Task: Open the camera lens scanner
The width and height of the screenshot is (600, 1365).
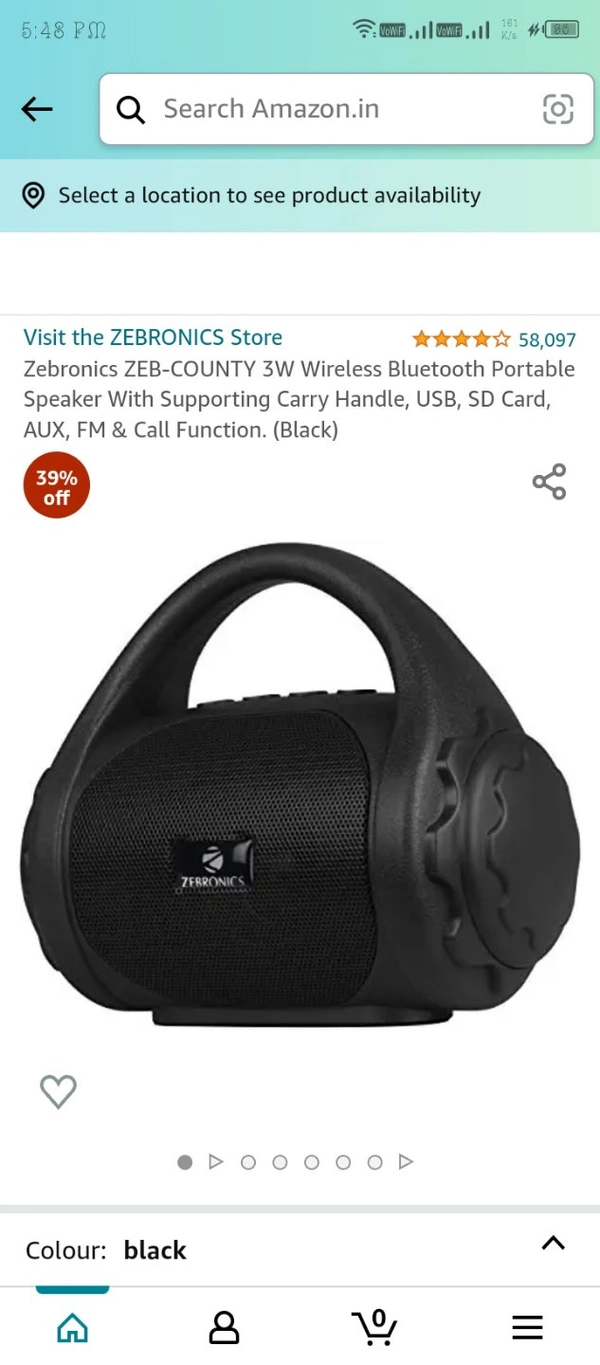Action: tap(558, 109)
